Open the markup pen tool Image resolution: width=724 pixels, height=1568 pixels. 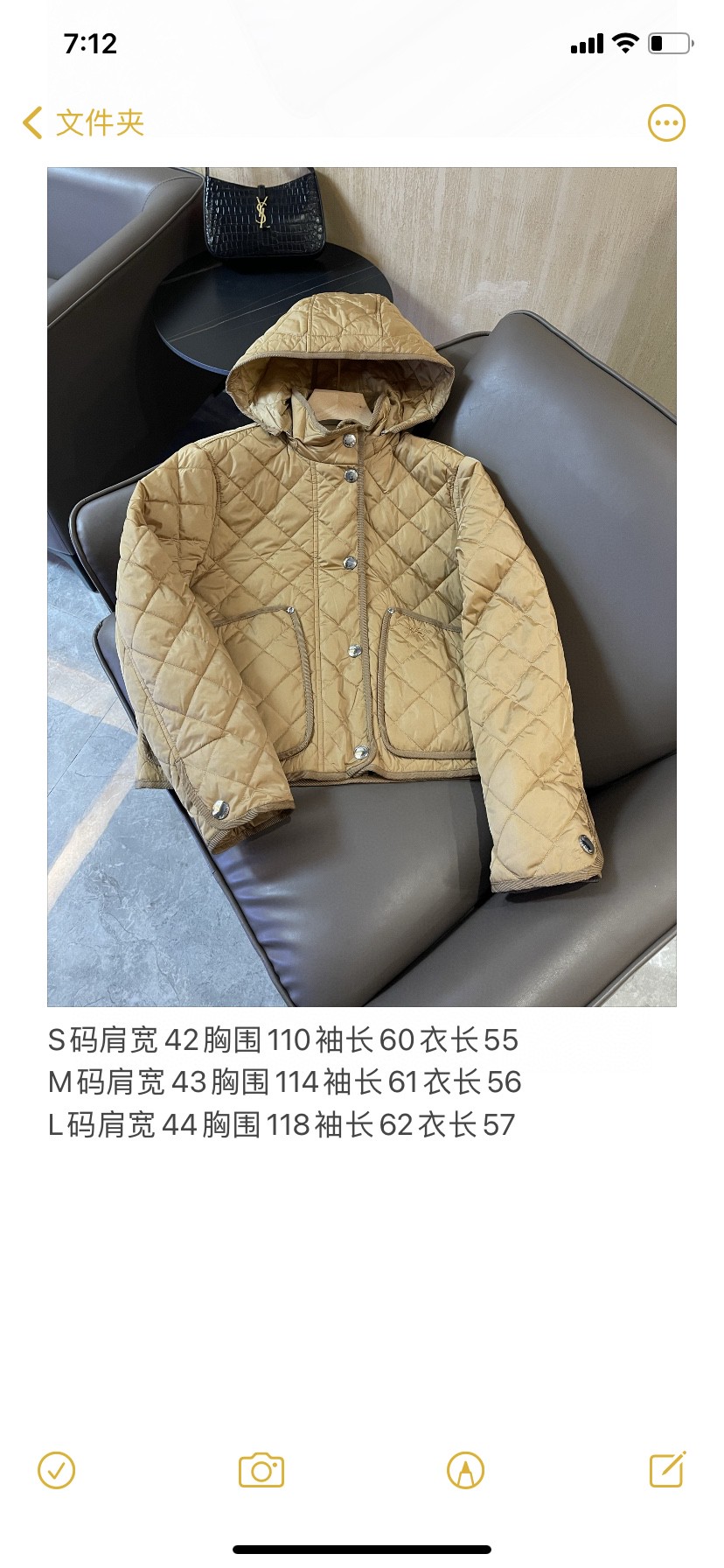(465, 1470)
